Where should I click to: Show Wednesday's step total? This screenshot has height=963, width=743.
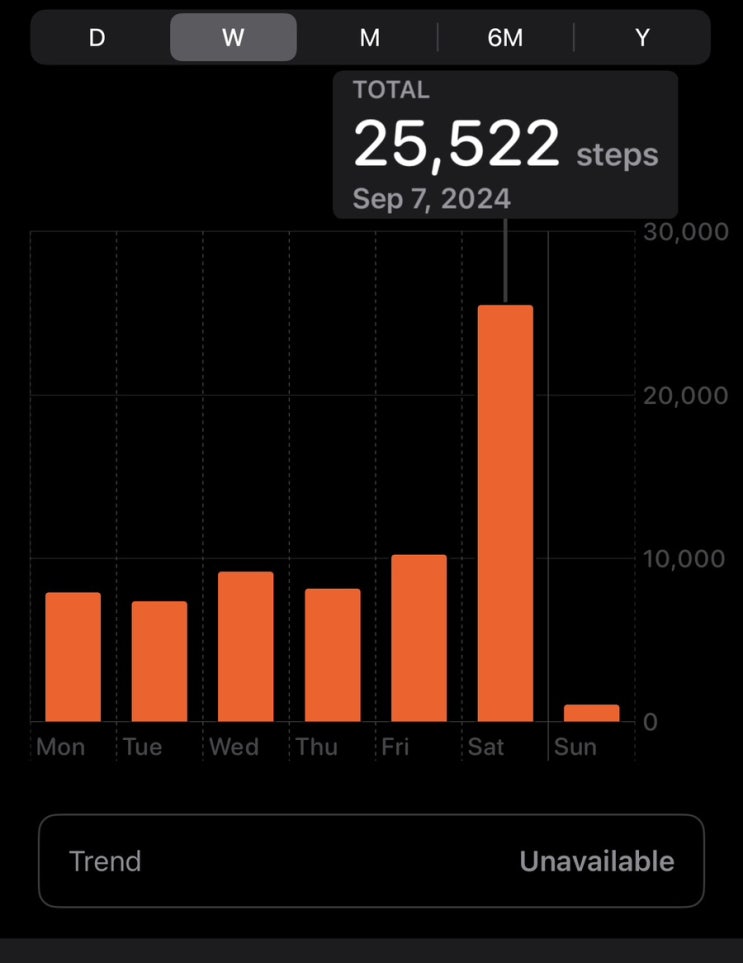pyautogui.click(x=246, y=647)
